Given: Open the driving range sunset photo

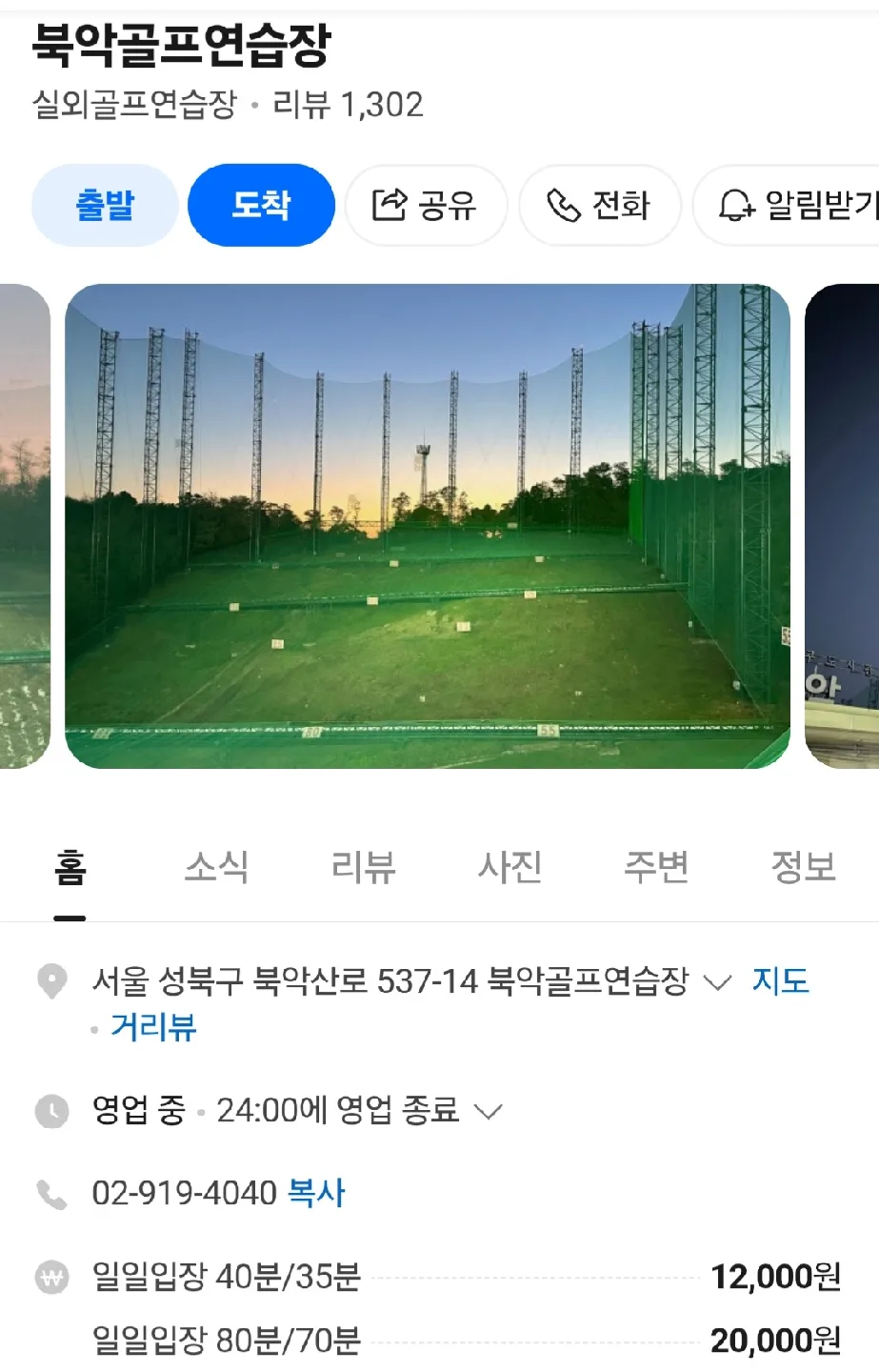Looking at the screenshot, I should click(x=427, y=526).
